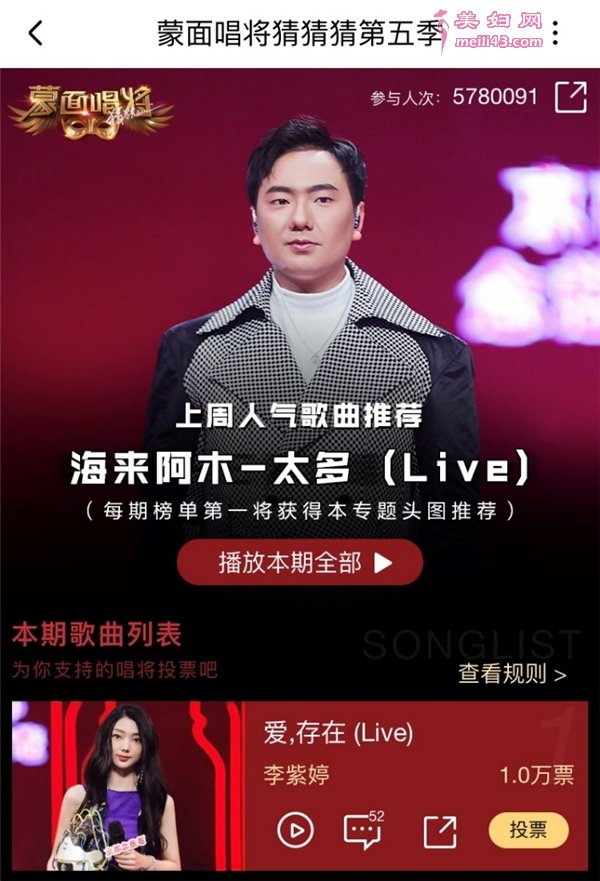Go back with the top-left arrow

coord(36,33)
